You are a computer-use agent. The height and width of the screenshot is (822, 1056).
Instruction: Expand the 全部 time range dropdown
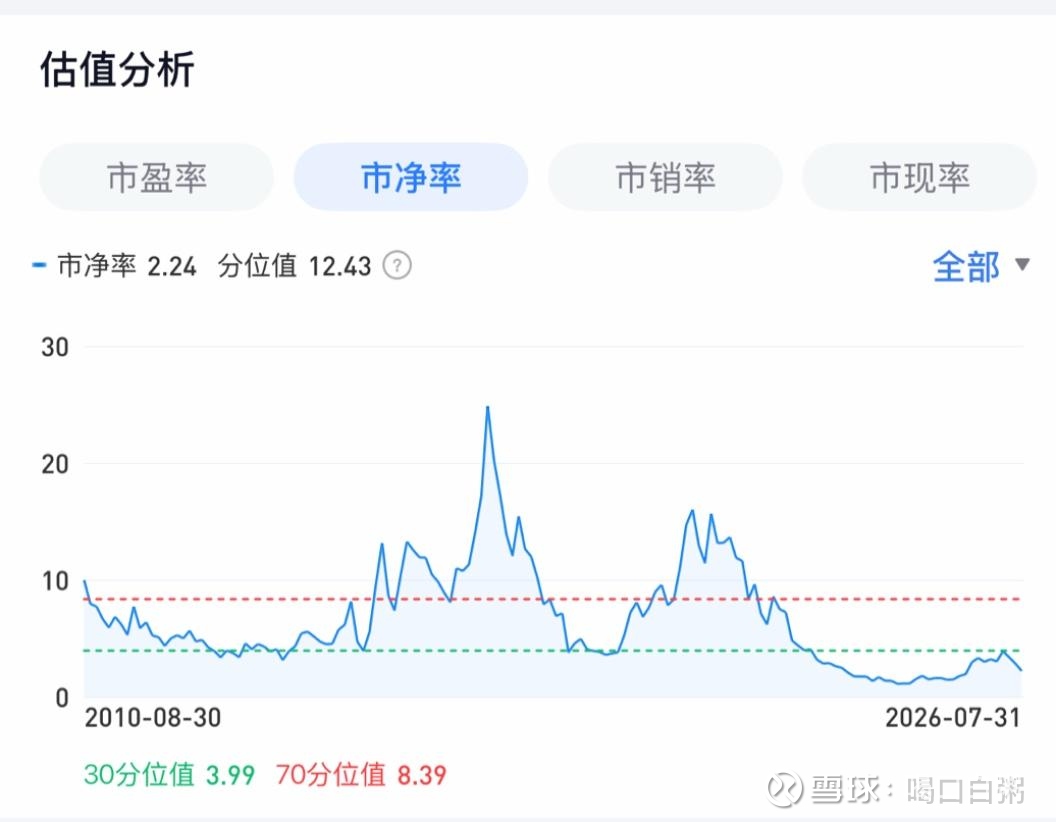981,266
